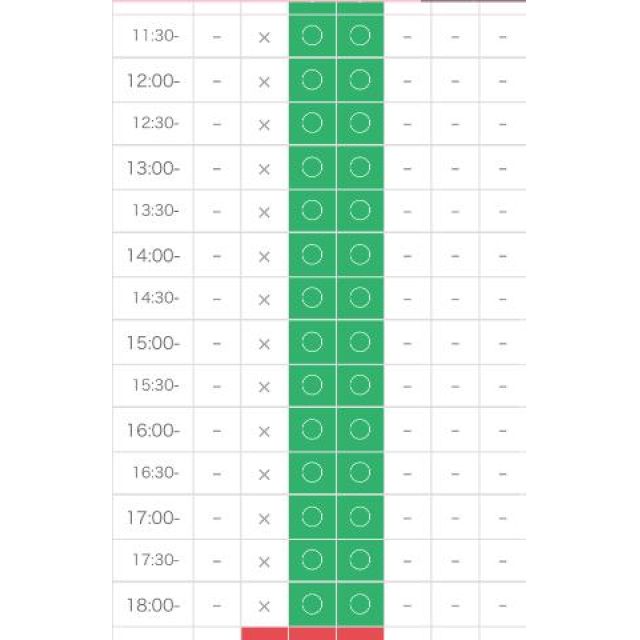The image size is (640, 640).
Task: Book the left available slot at 18:00
Action: click(312, 604)
